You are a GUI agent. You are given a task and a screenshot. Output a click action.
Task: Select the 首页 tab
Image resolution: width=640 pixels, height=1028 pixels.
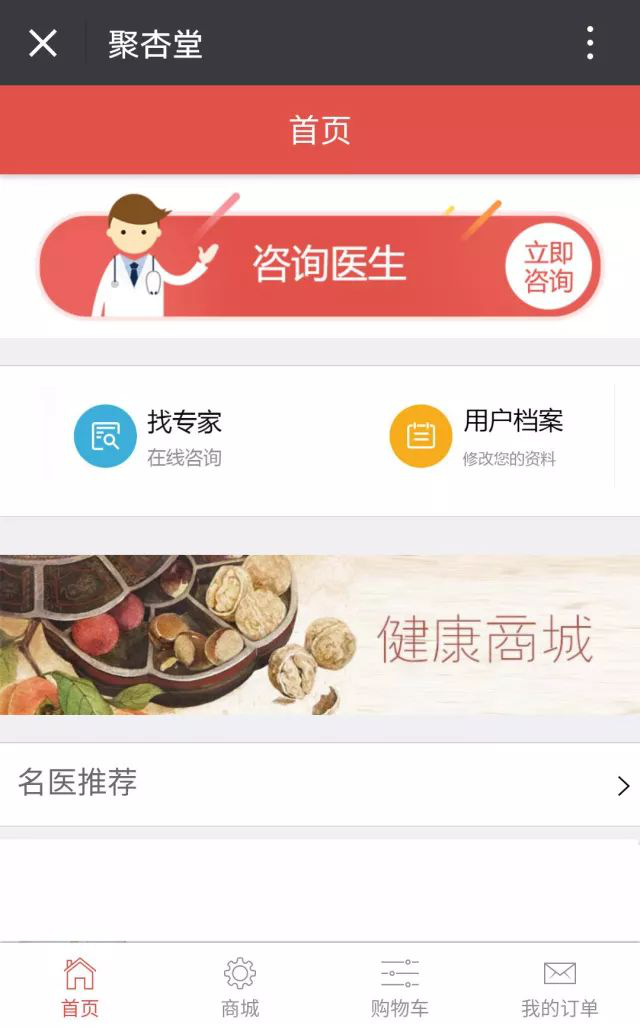coord(80,987)
